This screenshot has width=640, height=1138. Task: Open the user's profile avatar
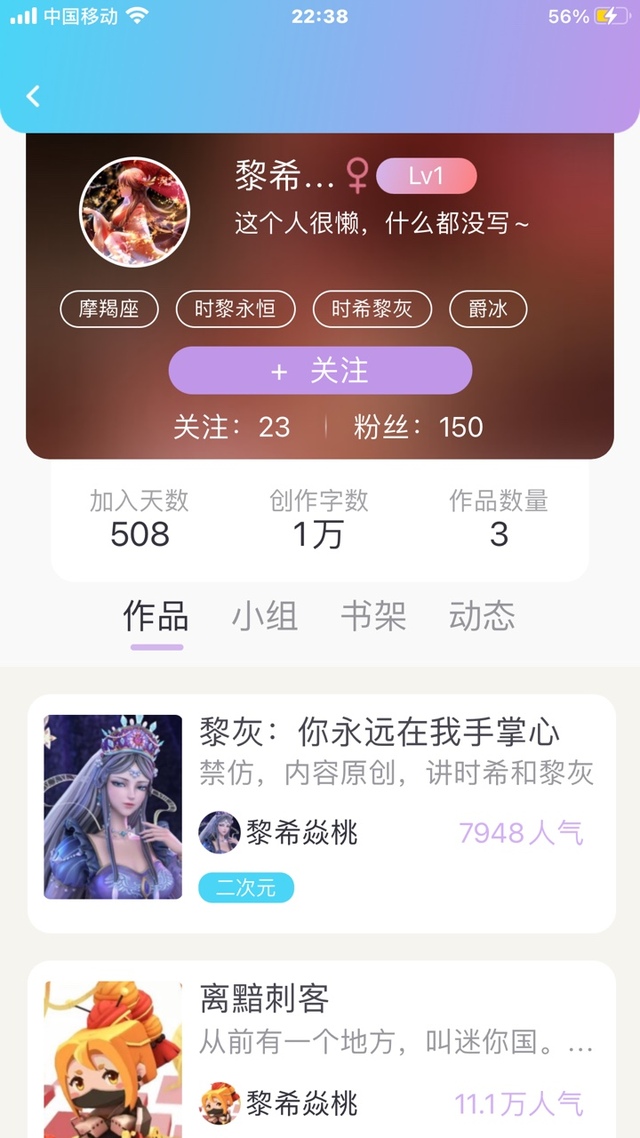coord(135,212)
